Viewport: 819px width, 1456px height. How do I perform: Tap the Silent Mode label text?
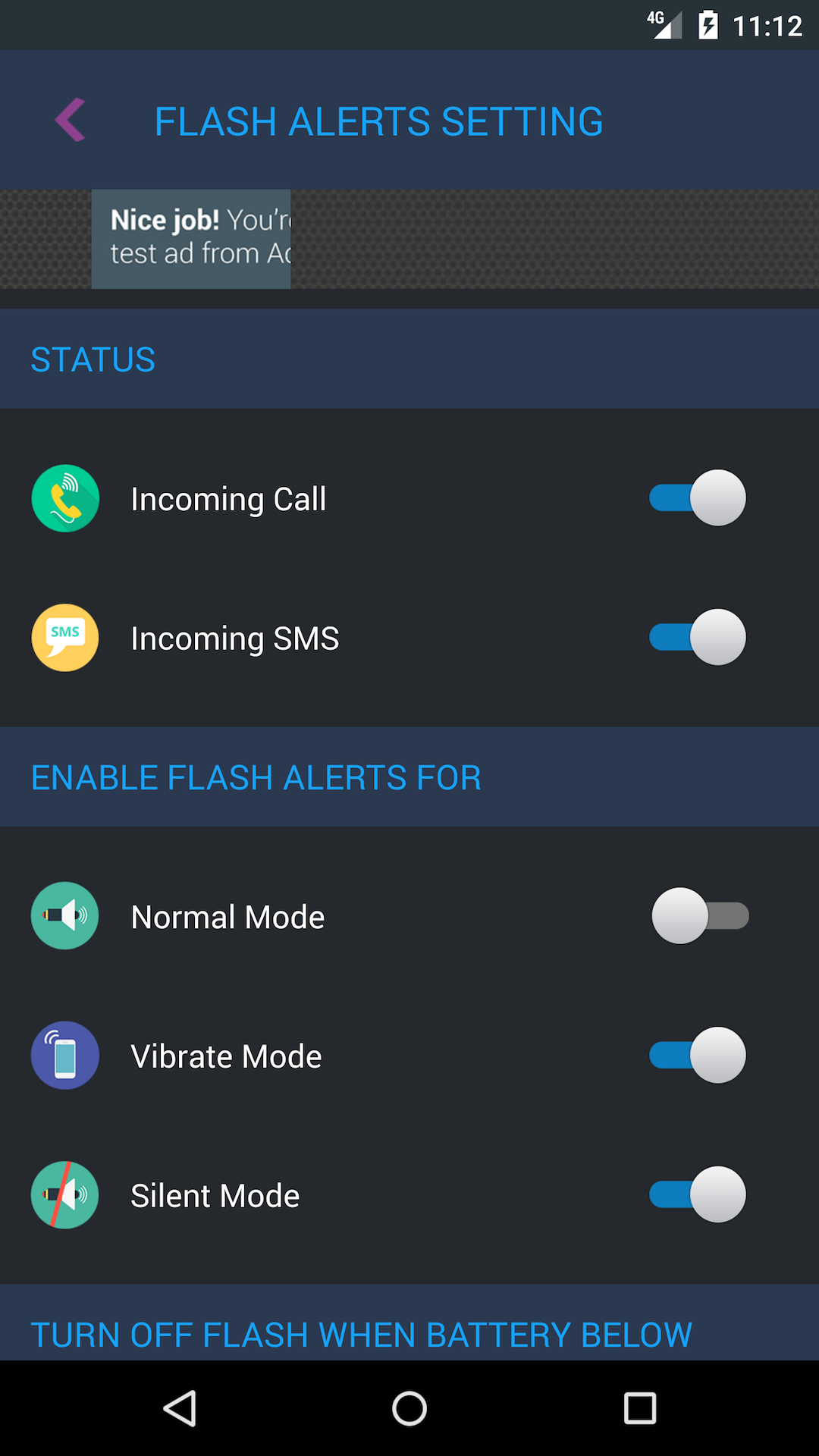tap(215, 1194)
